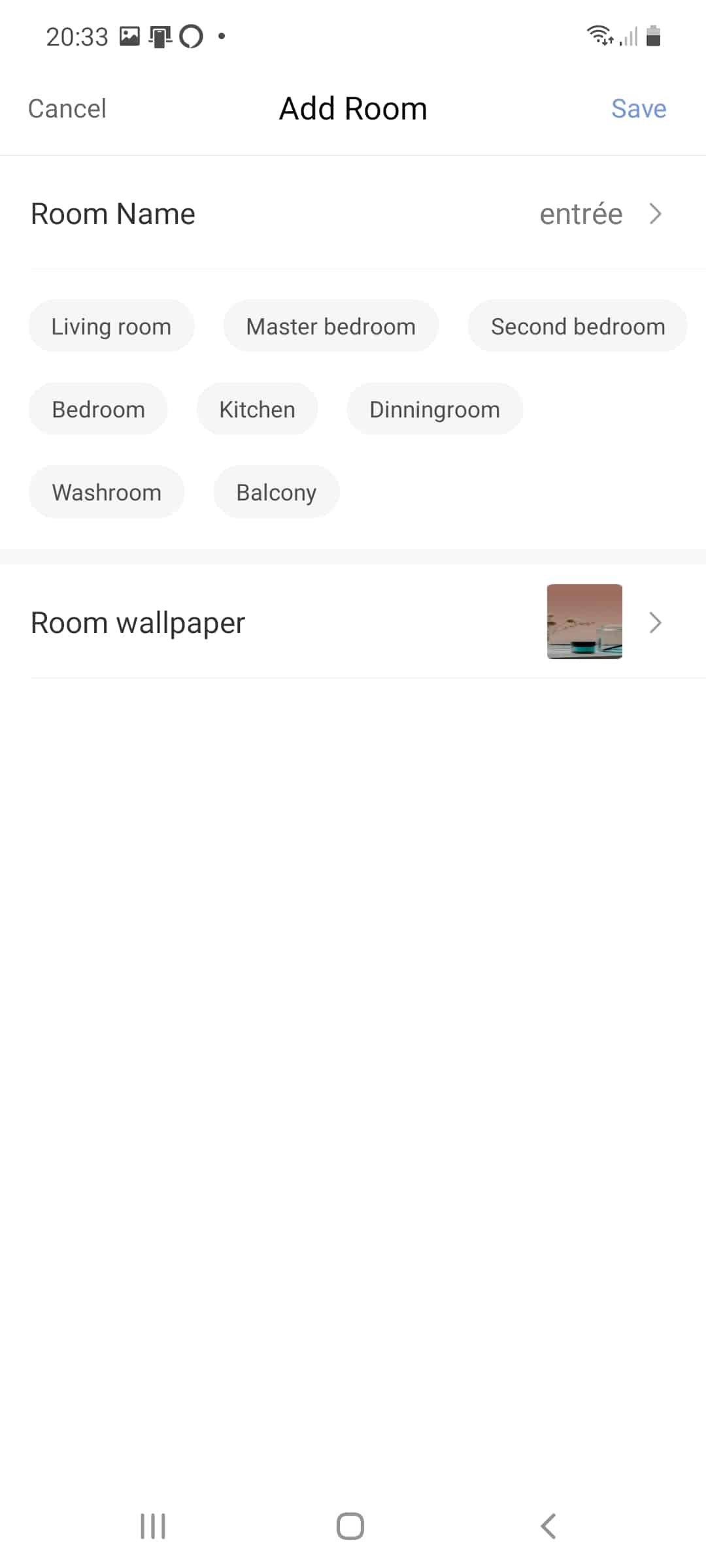Viewport: 706px width, 1568px height.
Task: Choose the Master bedroom chip
Action: point(331,326)
